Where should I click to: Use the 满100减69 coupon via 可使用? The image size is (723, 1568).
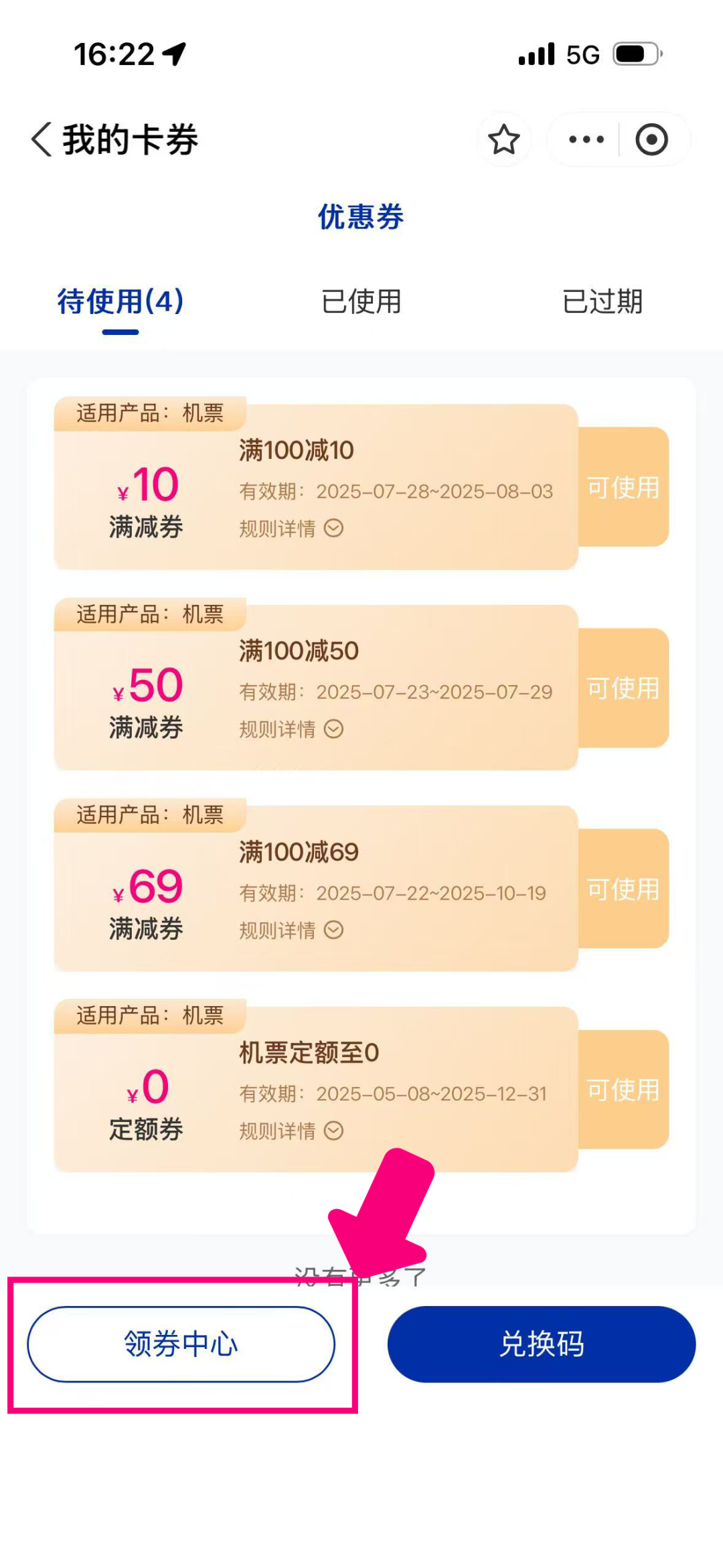pyautogui.click(x=623, y=889)
